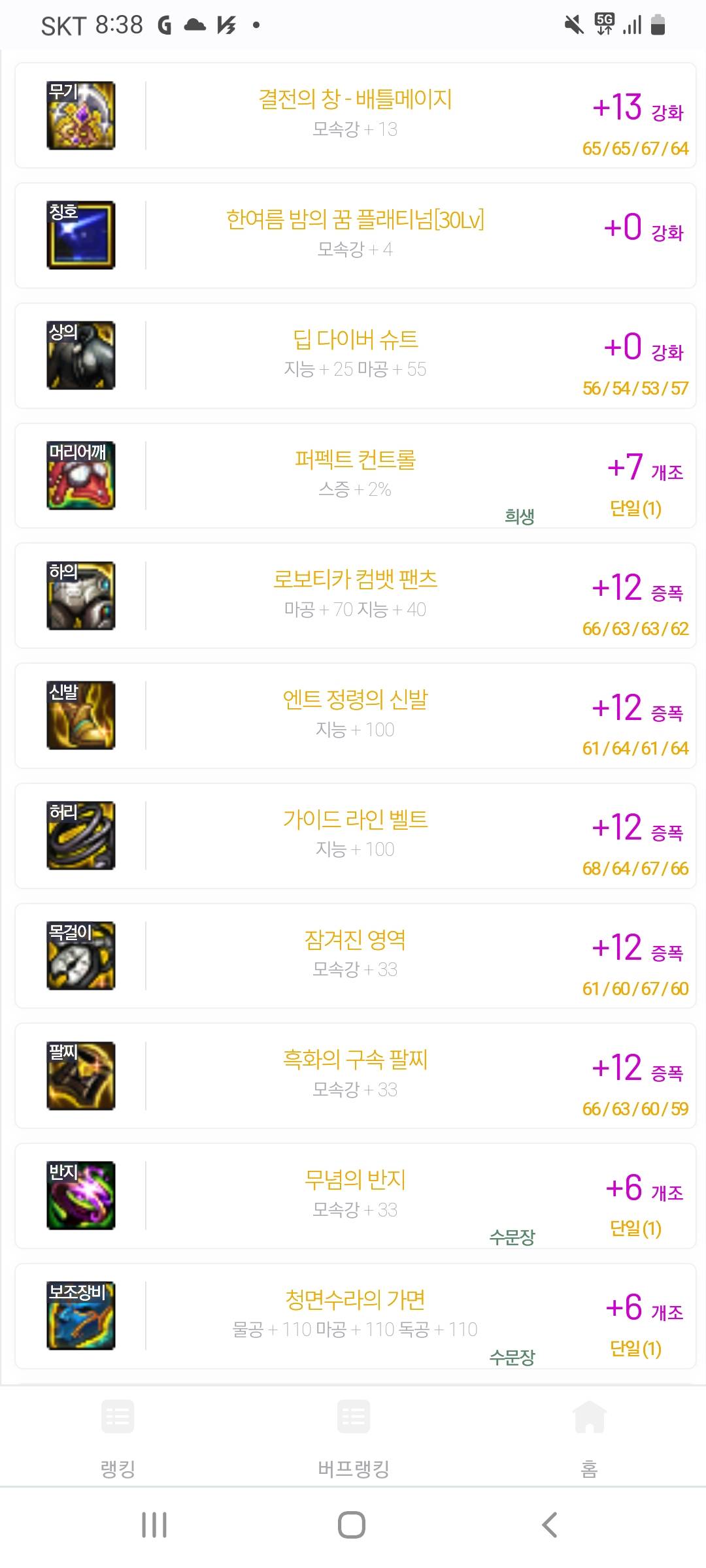Image resolution: width=706 pixels, height=1568 pixels.
Task: Go back with the system back button
Action: [x=550, y=1525]
